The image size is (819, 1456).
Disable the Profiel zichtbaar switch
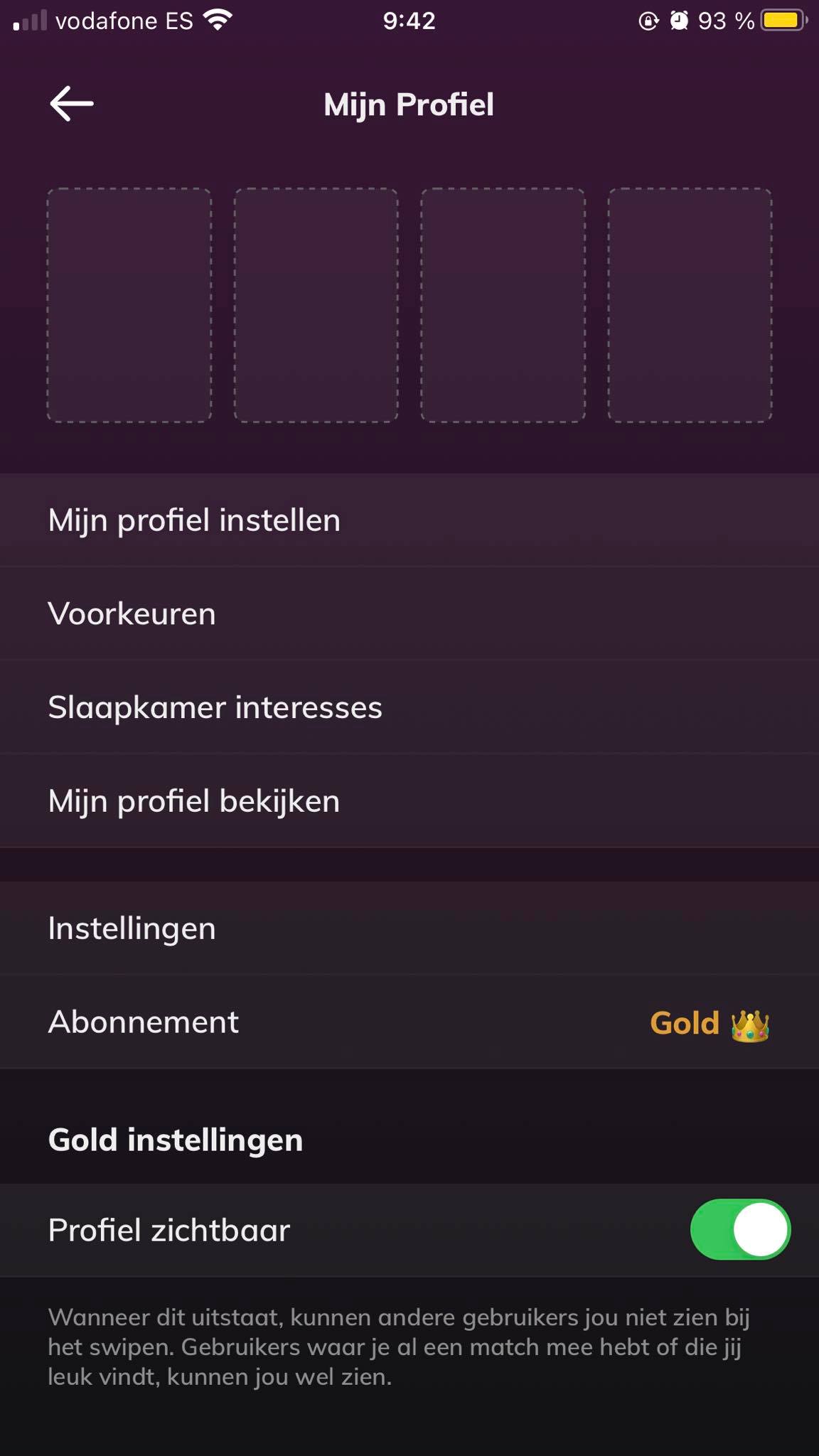[x=740, y=1230]
